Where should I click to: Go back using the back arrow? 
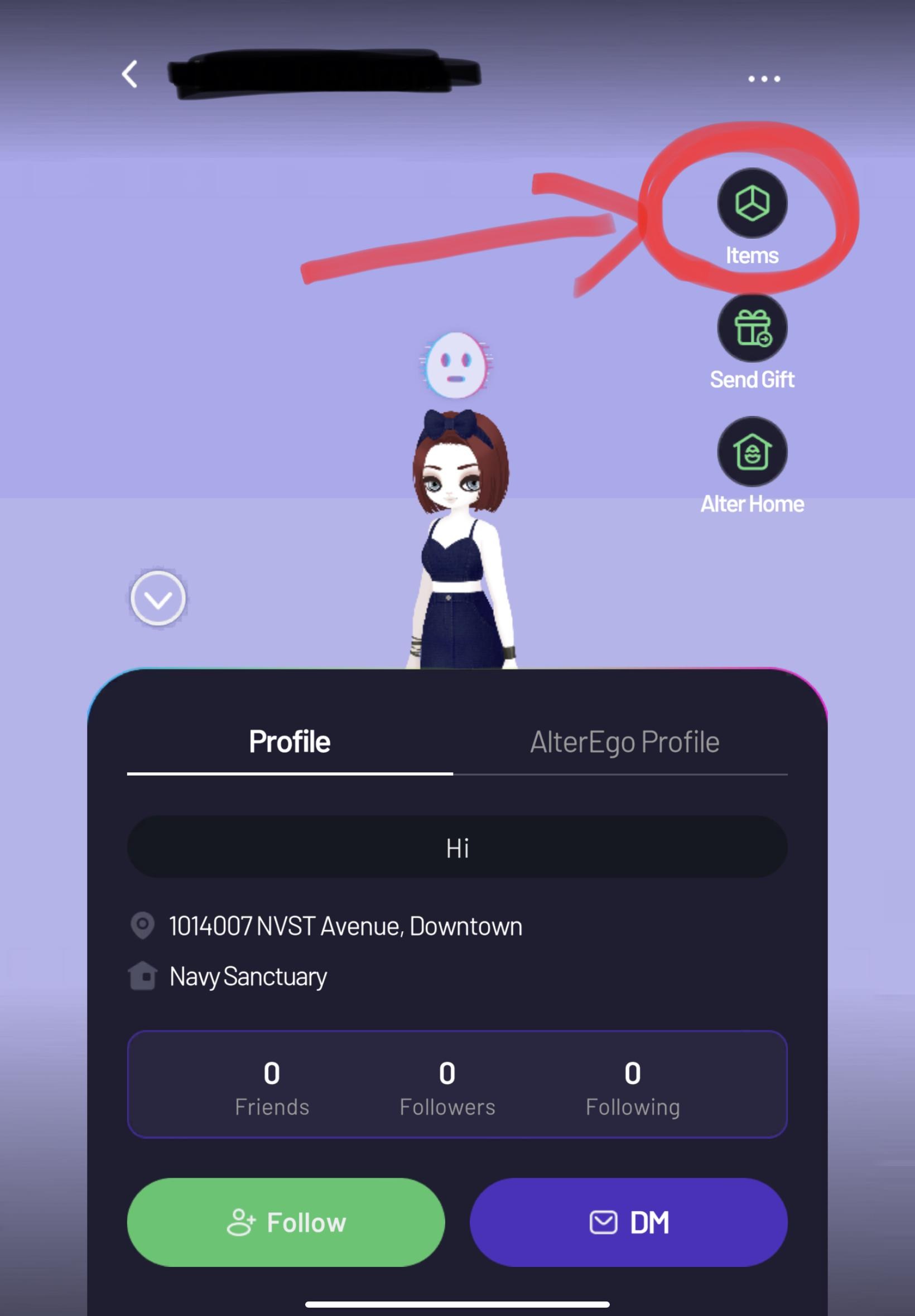pyautogui.click(x=130, y=75)
